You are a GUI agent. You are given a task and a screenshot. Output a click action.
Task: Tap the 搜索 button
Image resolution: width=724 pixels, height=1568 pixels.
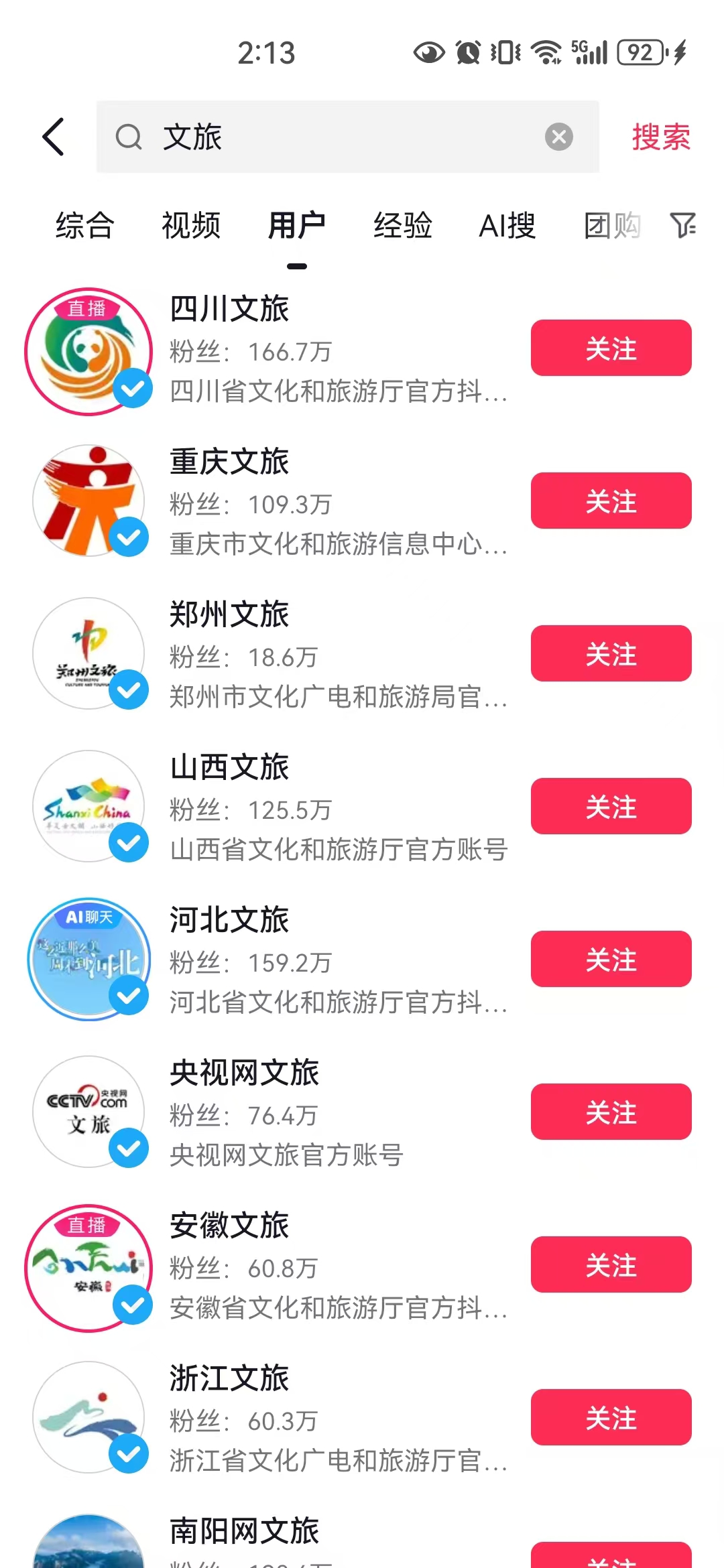660,137
